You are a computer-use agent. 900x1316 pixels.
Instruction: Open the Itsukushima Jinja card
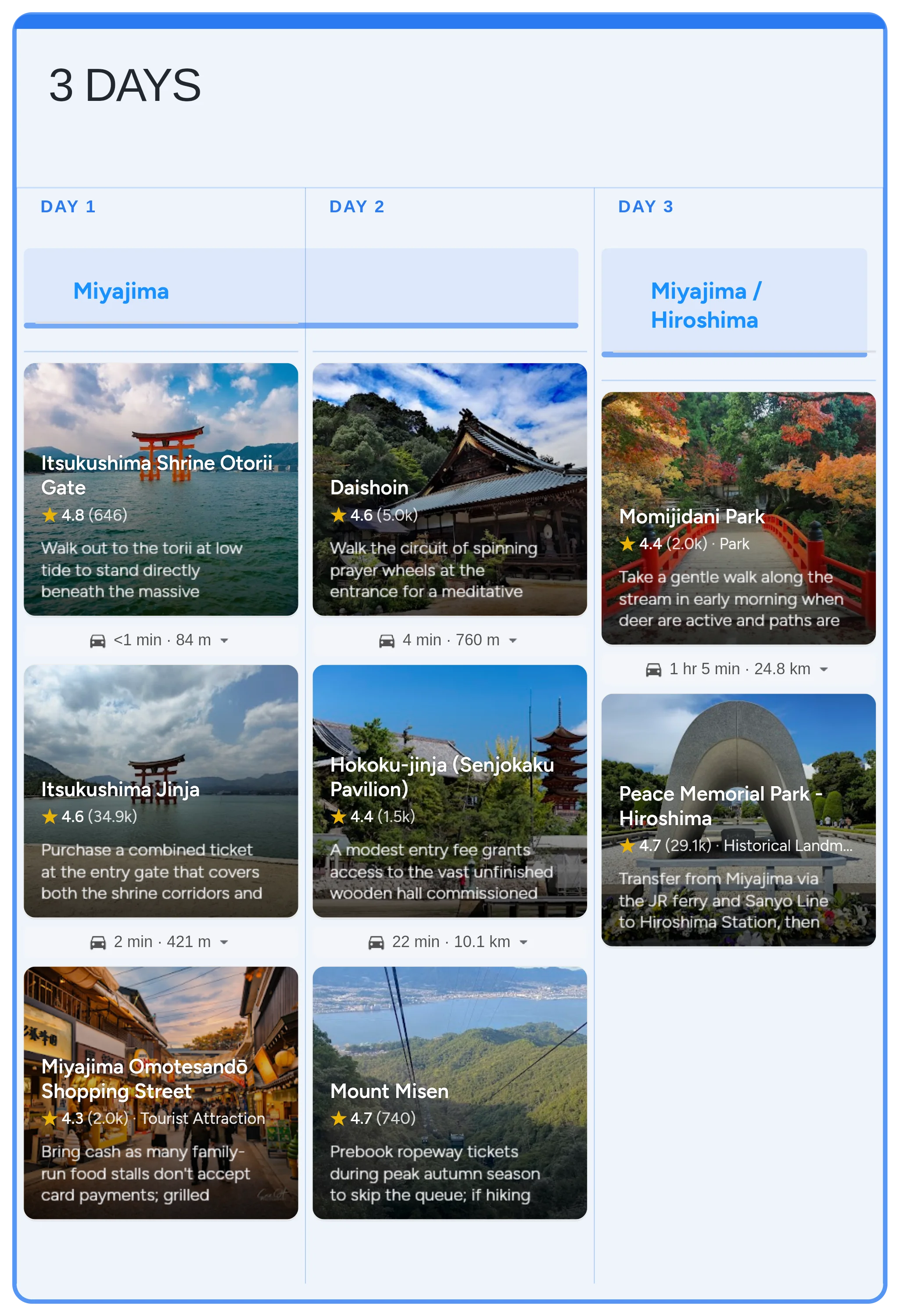(x=160, y=790)
